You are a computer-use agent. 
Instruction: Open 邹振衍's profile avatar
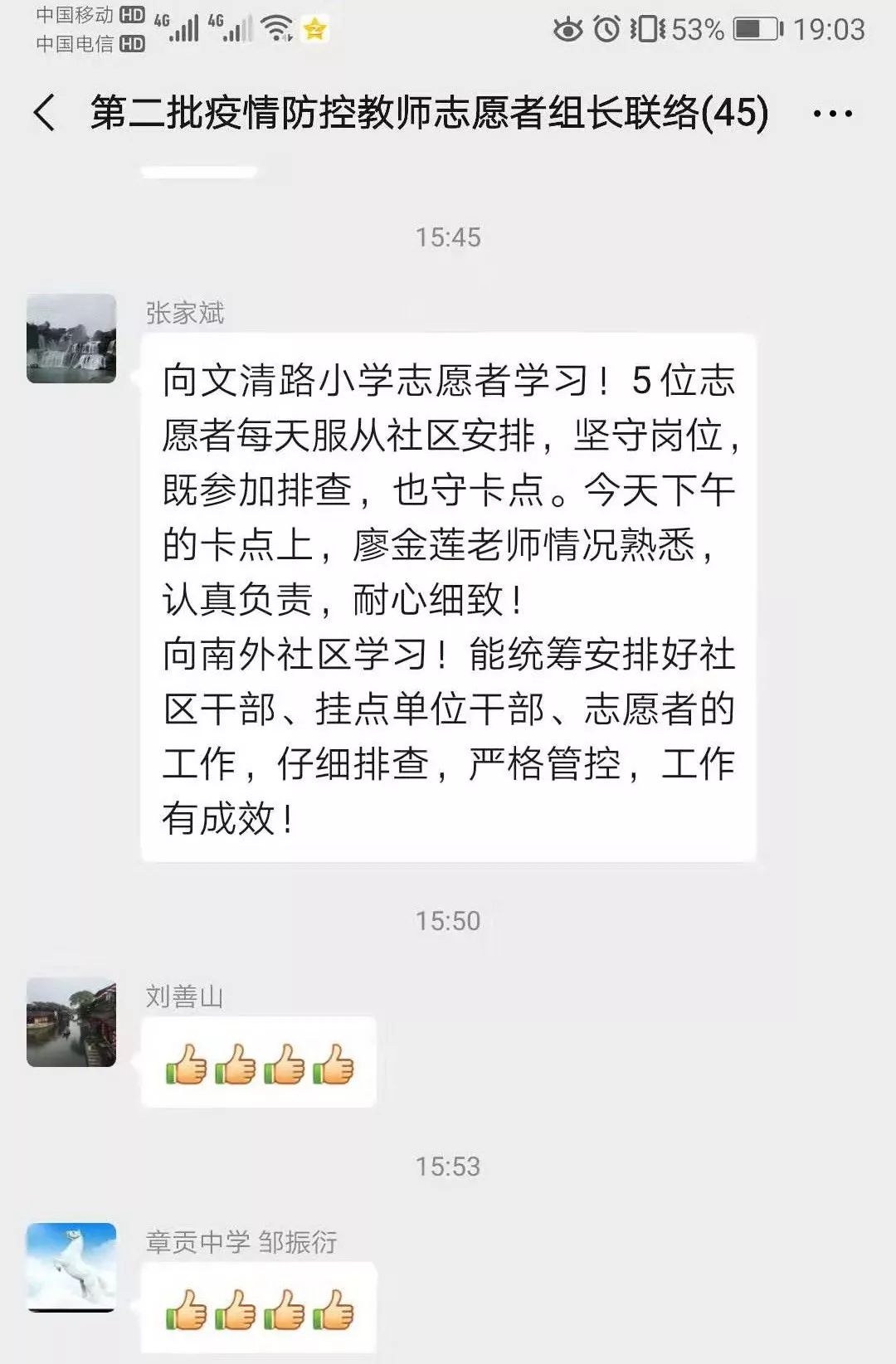pyautogui.click(x=71, y=1267)
